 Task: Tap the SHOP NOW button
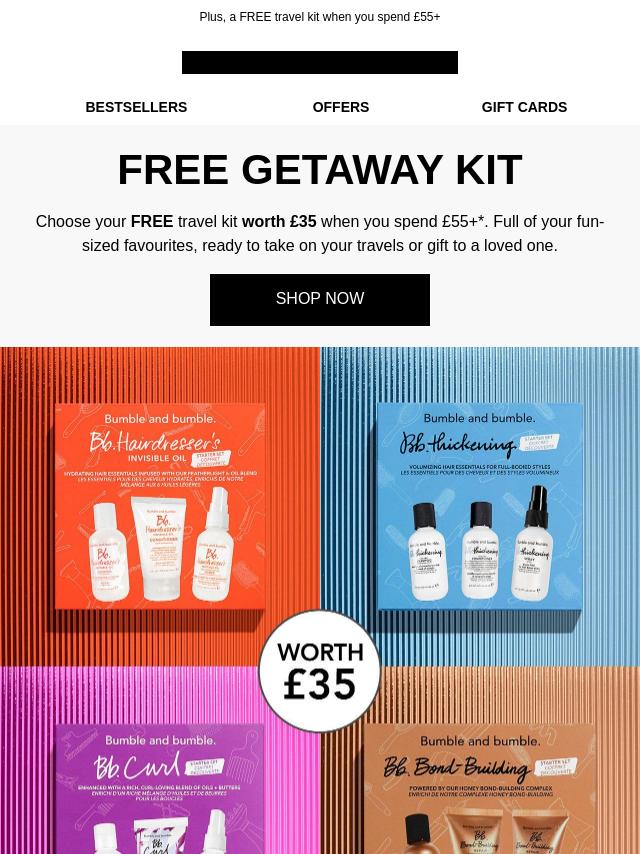pos(320,299)
